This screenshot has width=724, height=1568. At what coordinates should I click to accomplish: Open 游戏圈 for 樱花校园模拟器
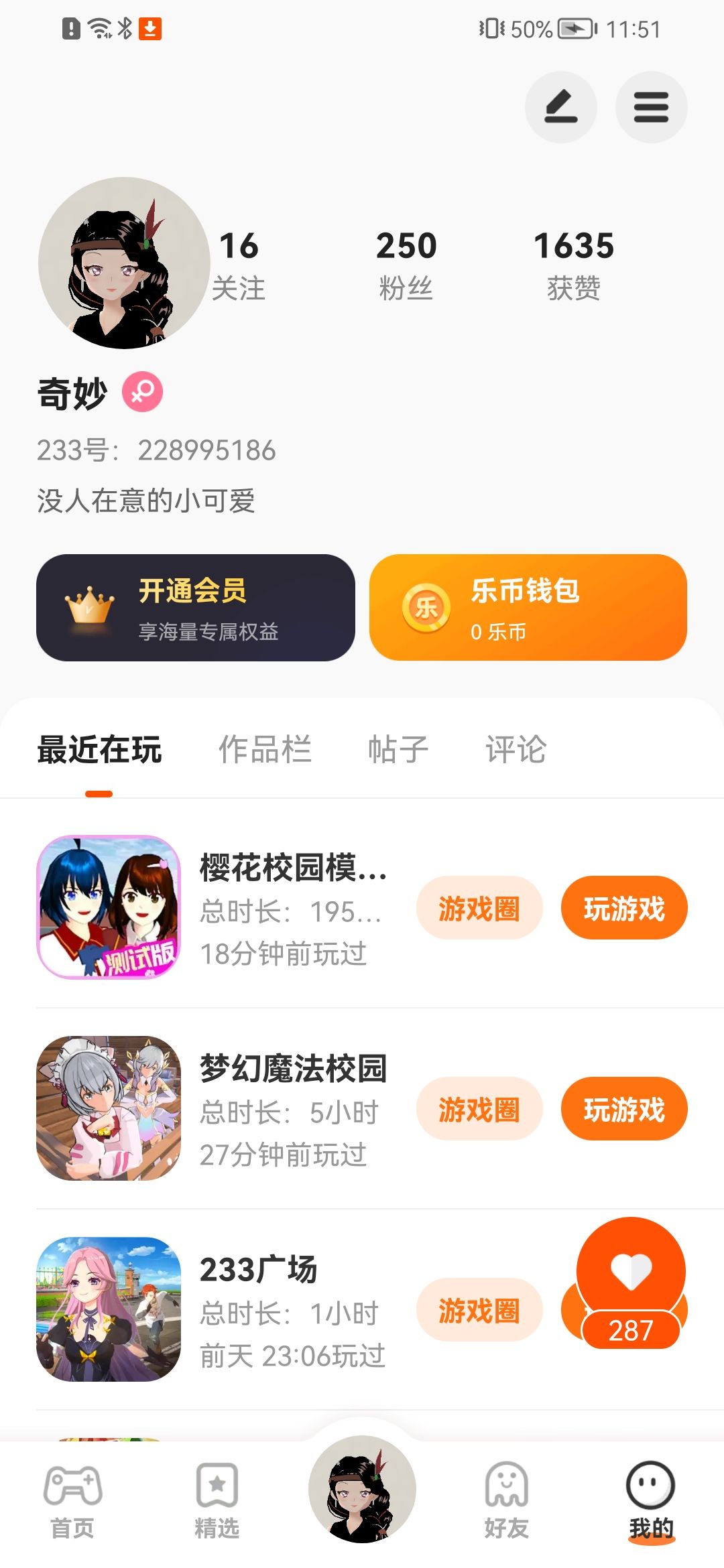click(x=479, y=908)
